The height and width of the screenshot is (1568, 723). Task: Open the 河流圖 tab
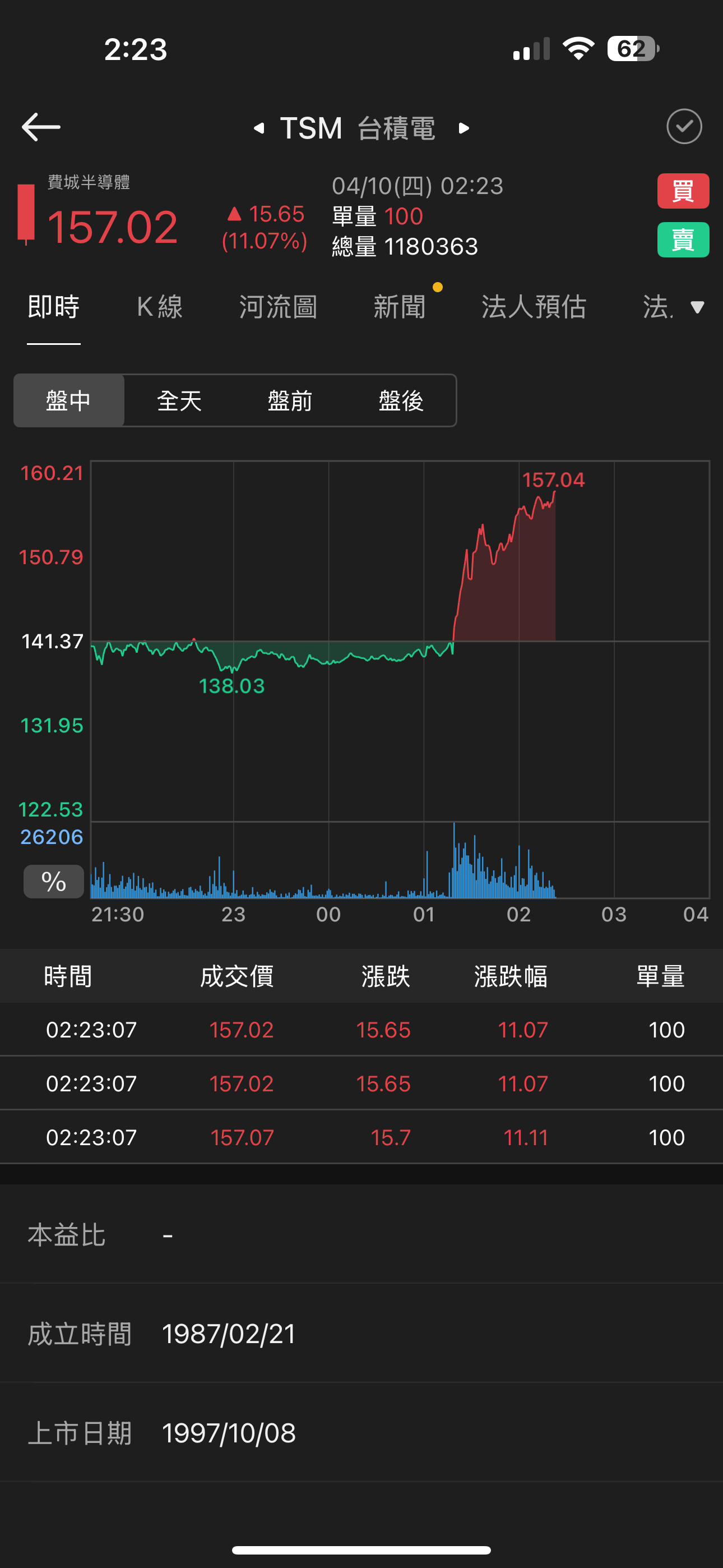point(278,307)
